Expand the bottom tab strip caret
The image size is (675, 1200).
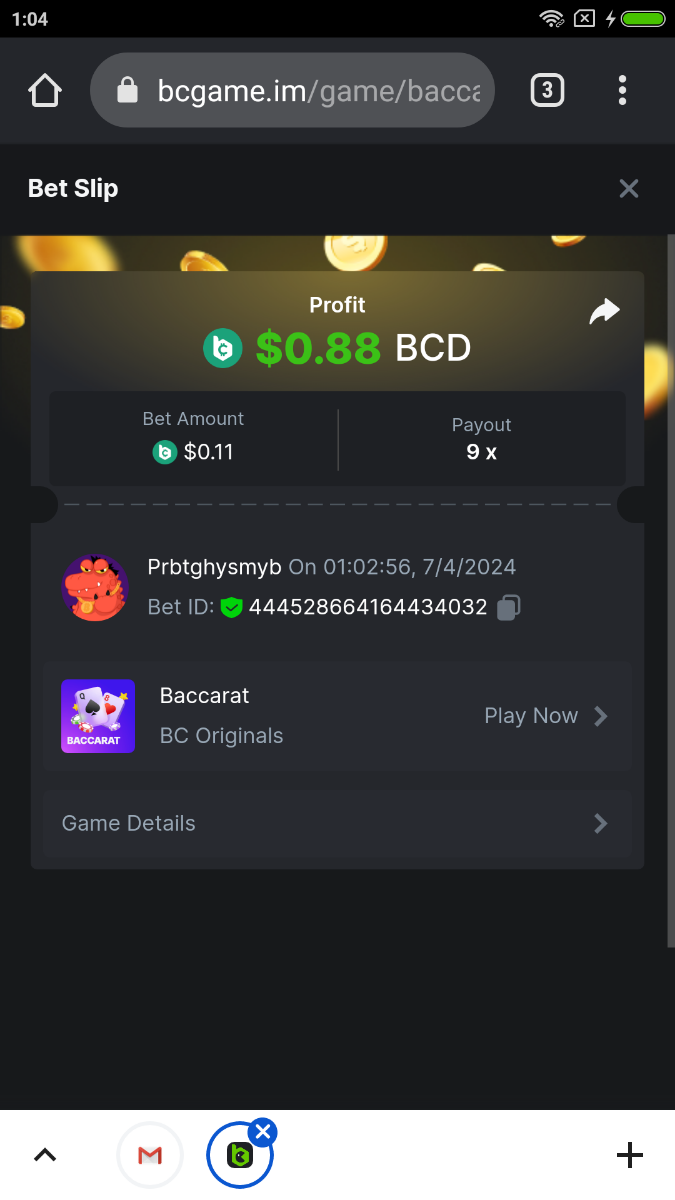tap(45, 1156)
